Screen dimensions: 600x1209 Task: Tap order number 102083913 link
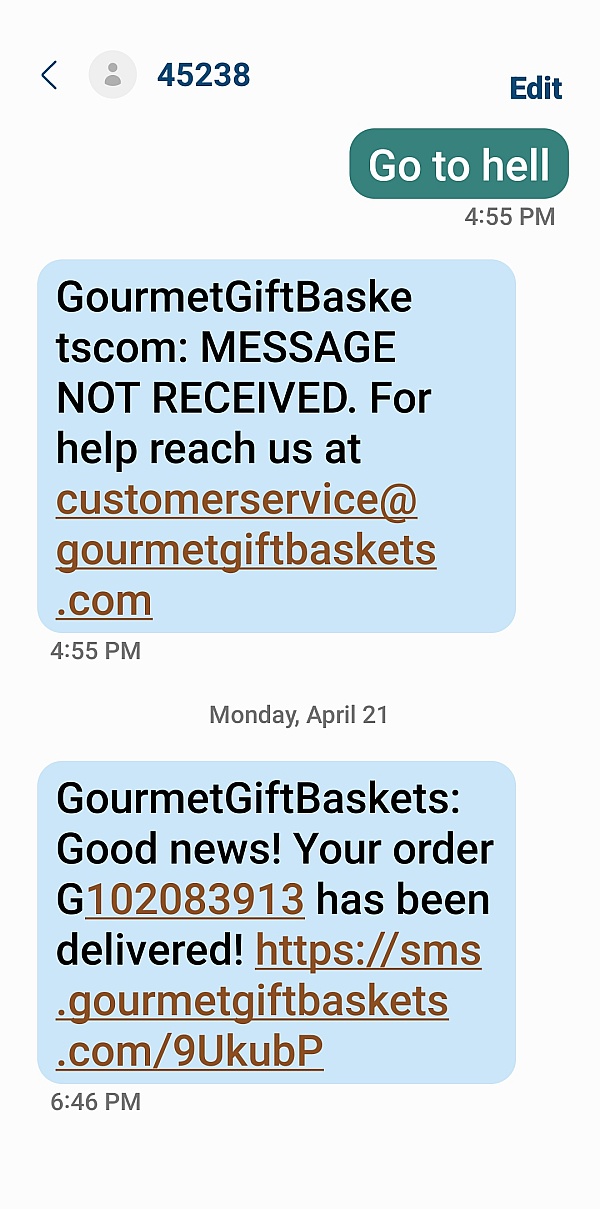(195, 900)
